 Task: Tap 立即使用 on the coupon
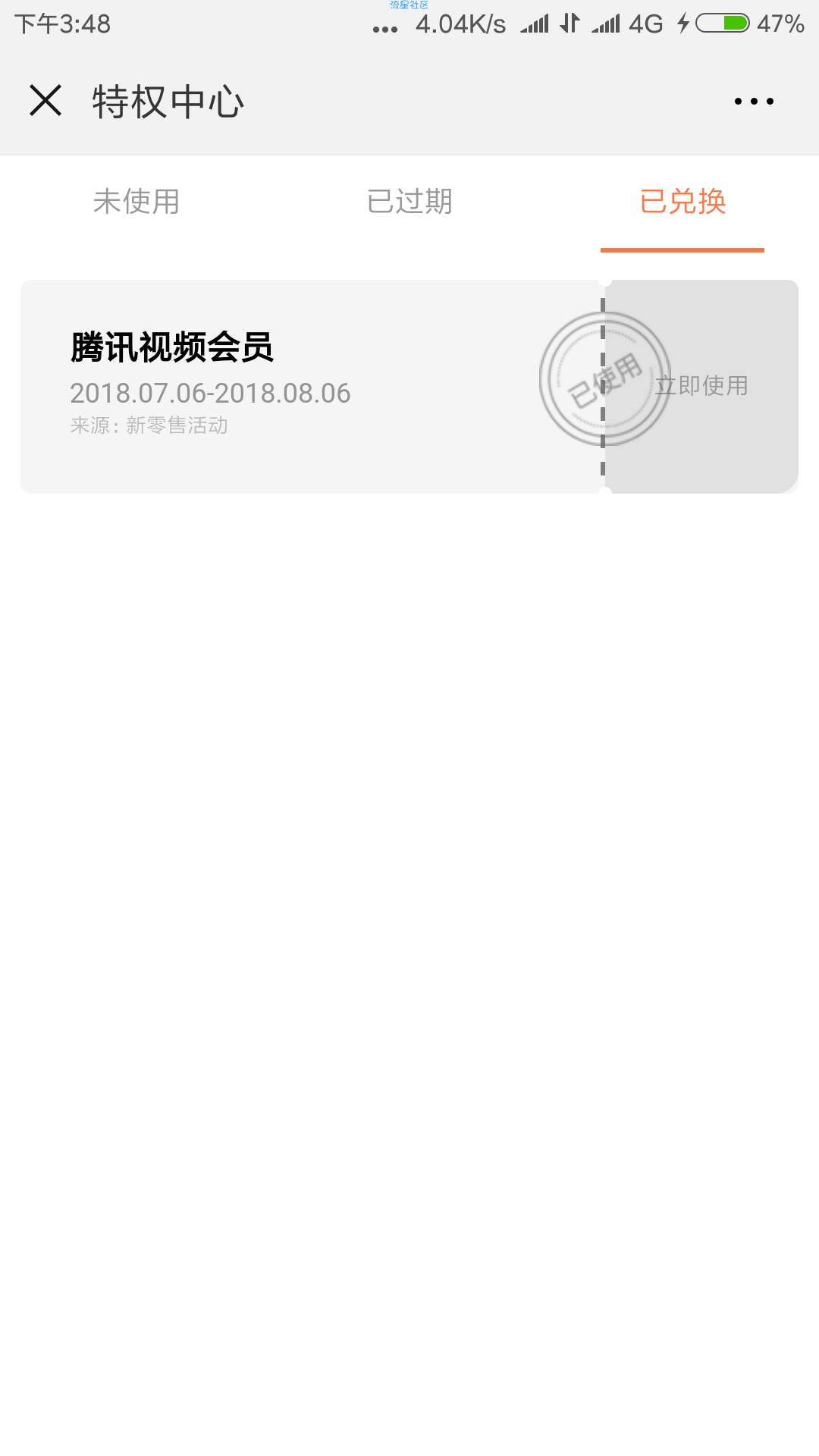(702, 385)
